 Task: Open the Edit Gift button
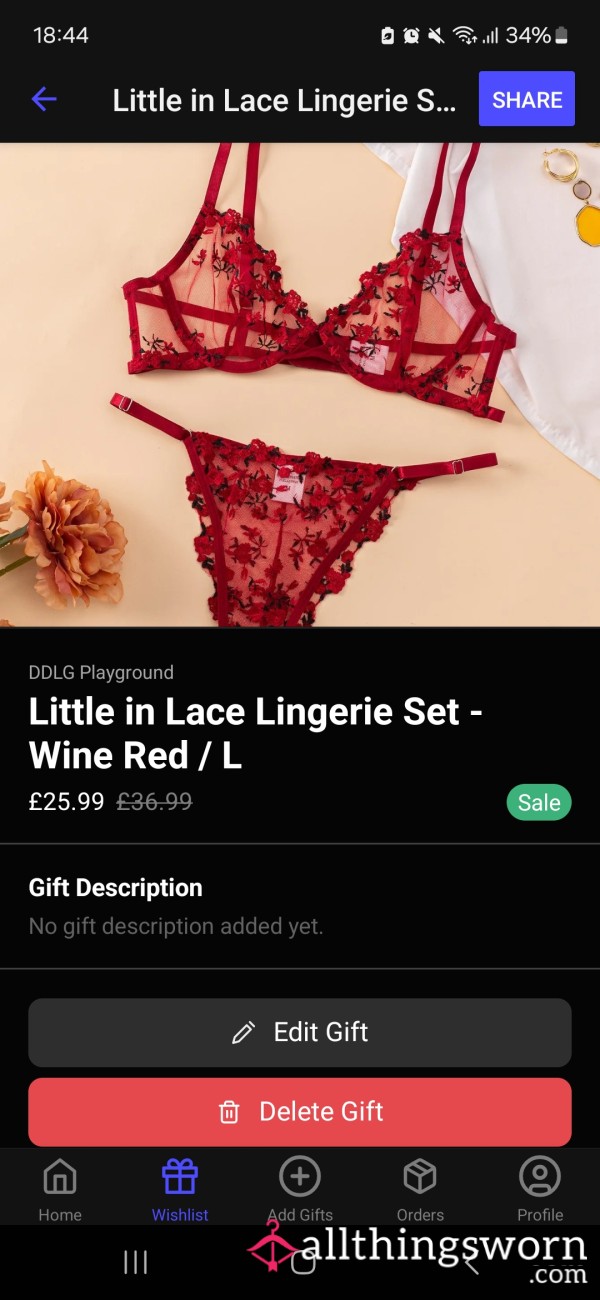pos(300,1032)
